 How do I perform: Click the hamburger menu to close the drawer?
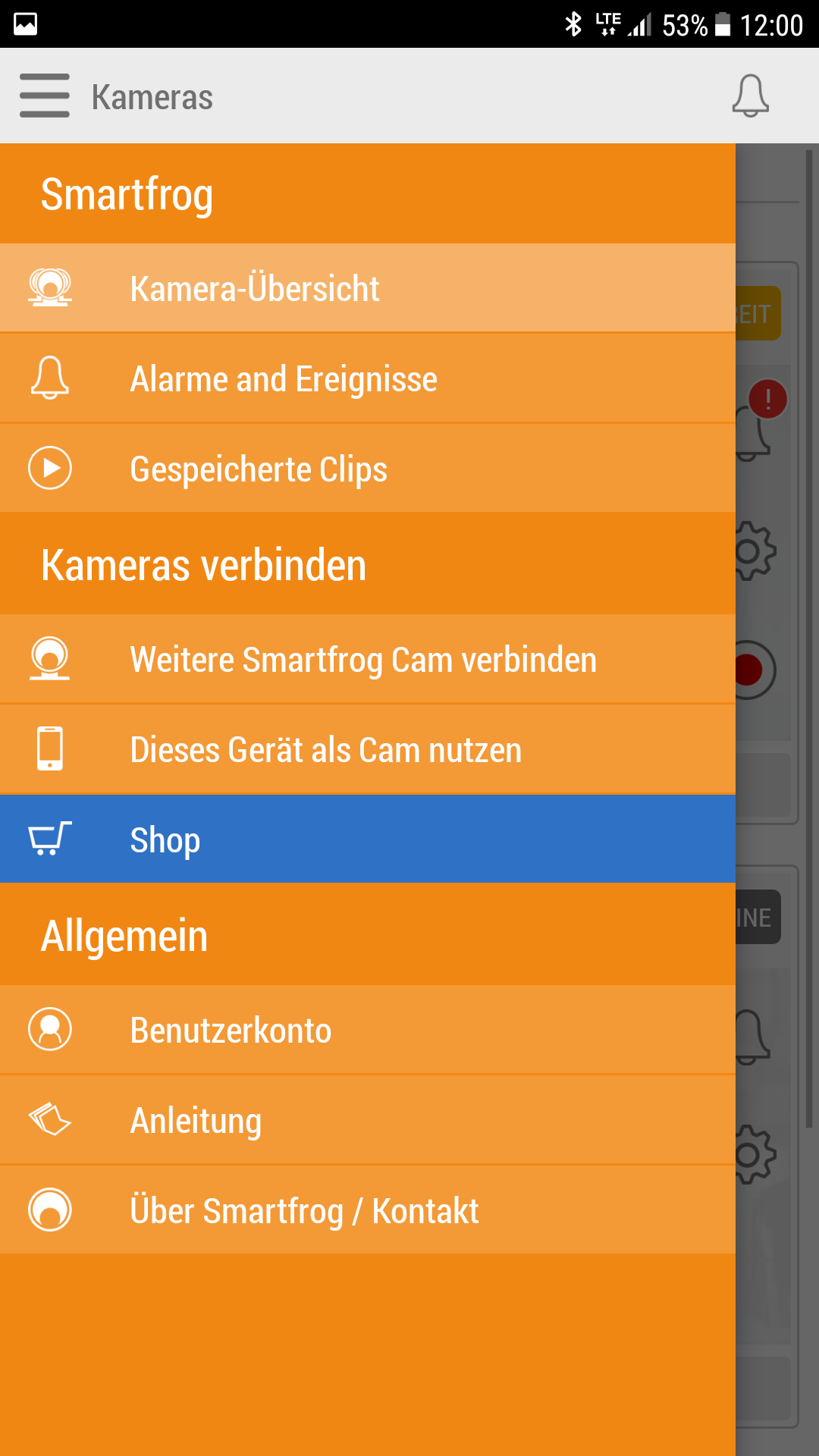45,96
